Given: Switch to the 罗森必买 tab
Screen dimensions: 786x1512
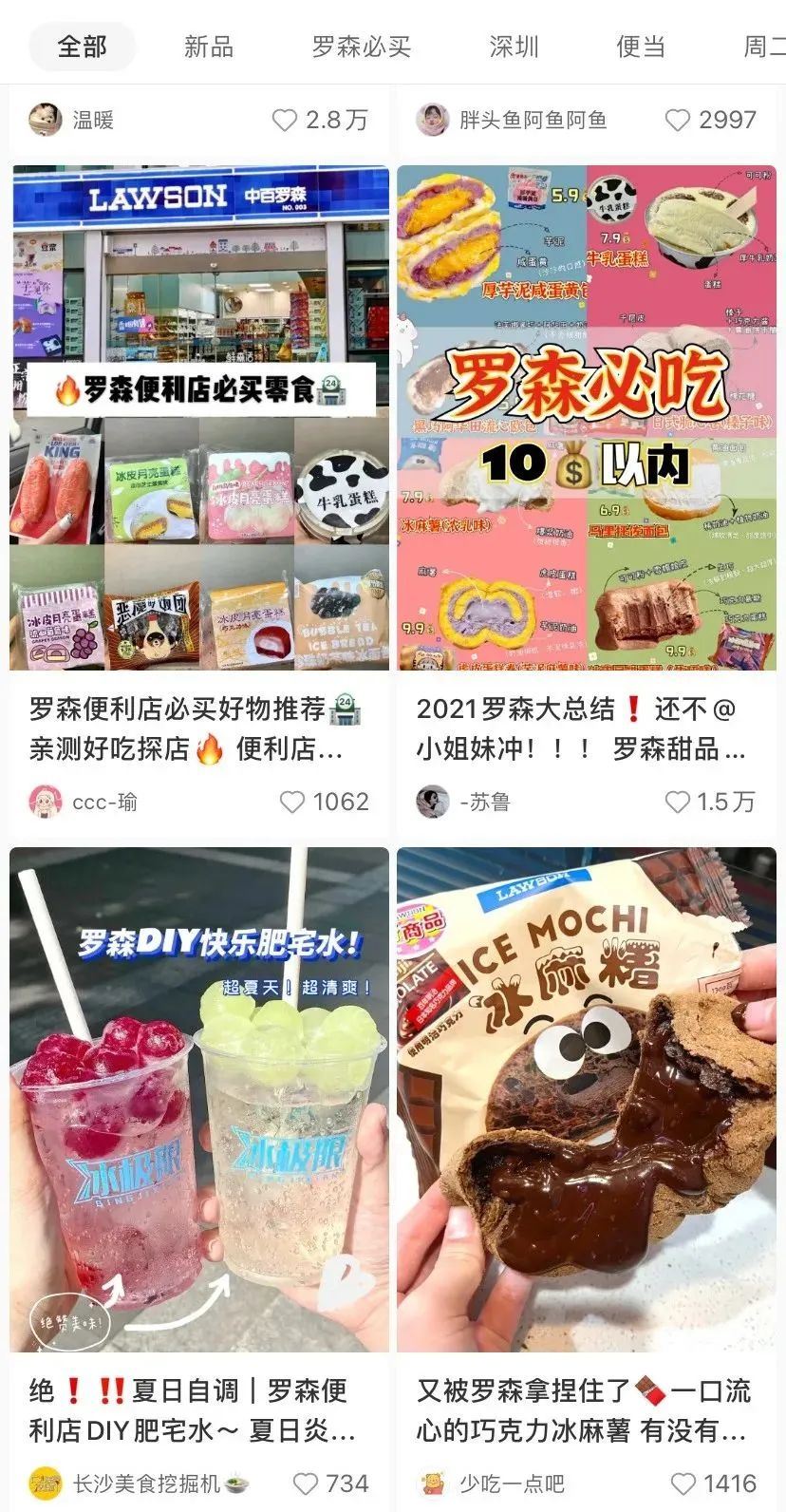Looking at the screenshot, I should (359, 46).
